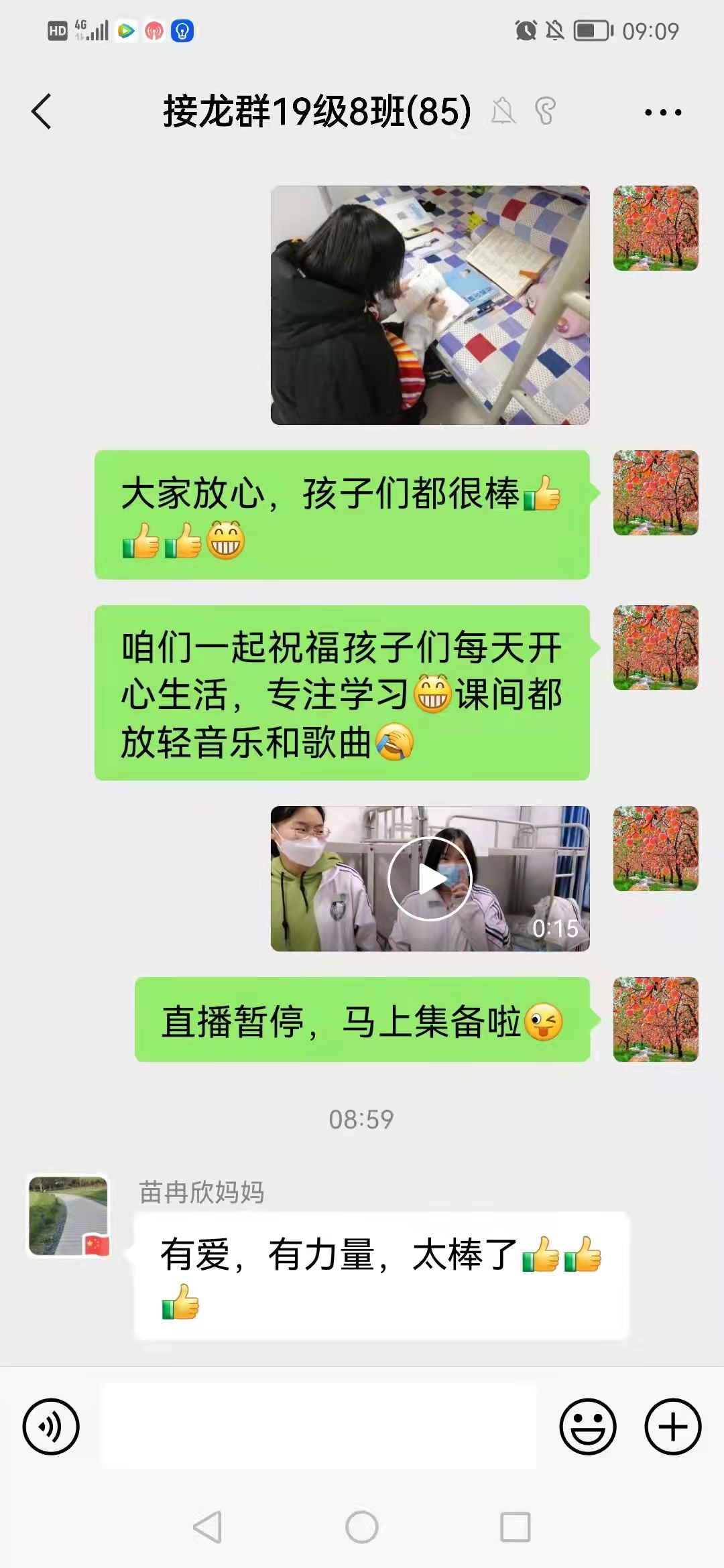Play the 0:15 dormitory video

(430, 878)
